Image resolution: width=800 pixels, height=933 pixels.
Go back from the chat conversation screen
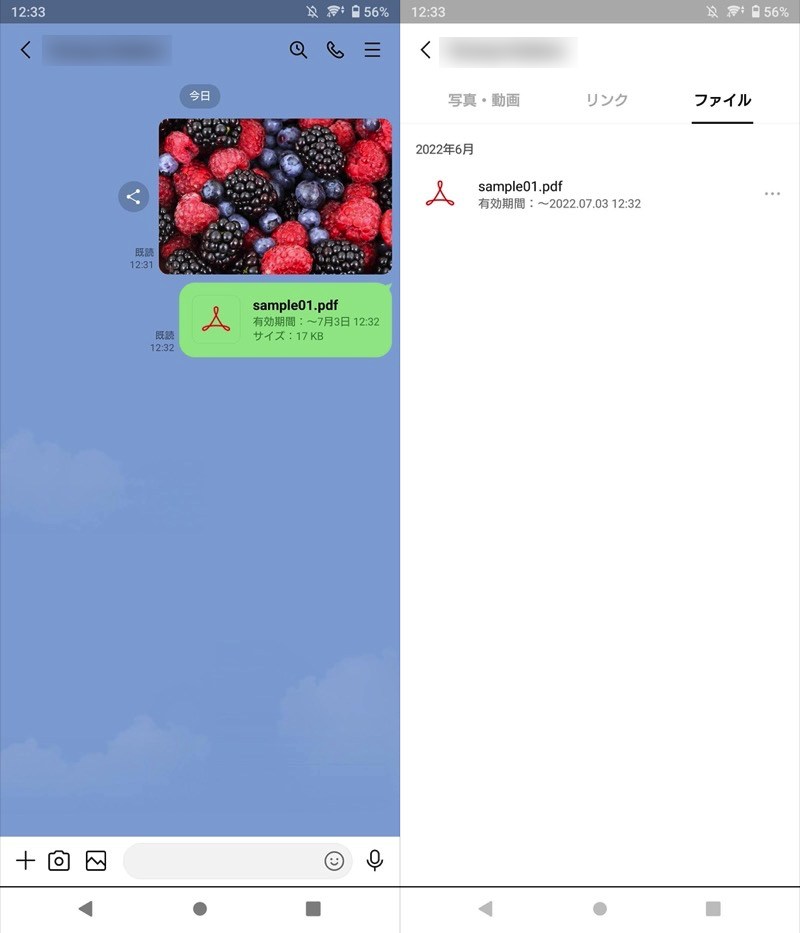click(26, 50)
